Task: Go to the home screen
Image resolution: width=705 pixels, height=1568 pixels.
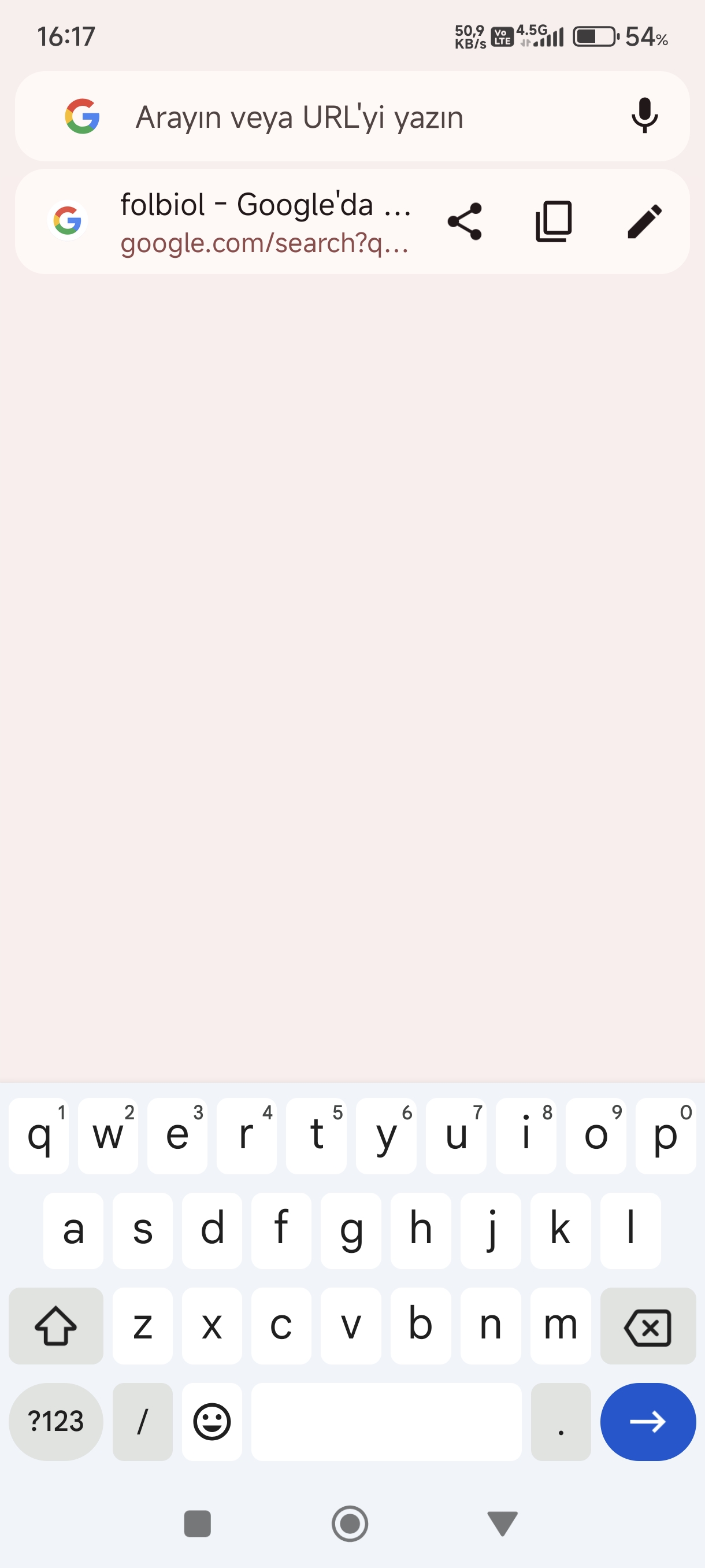Action: tap(350, 1523)
